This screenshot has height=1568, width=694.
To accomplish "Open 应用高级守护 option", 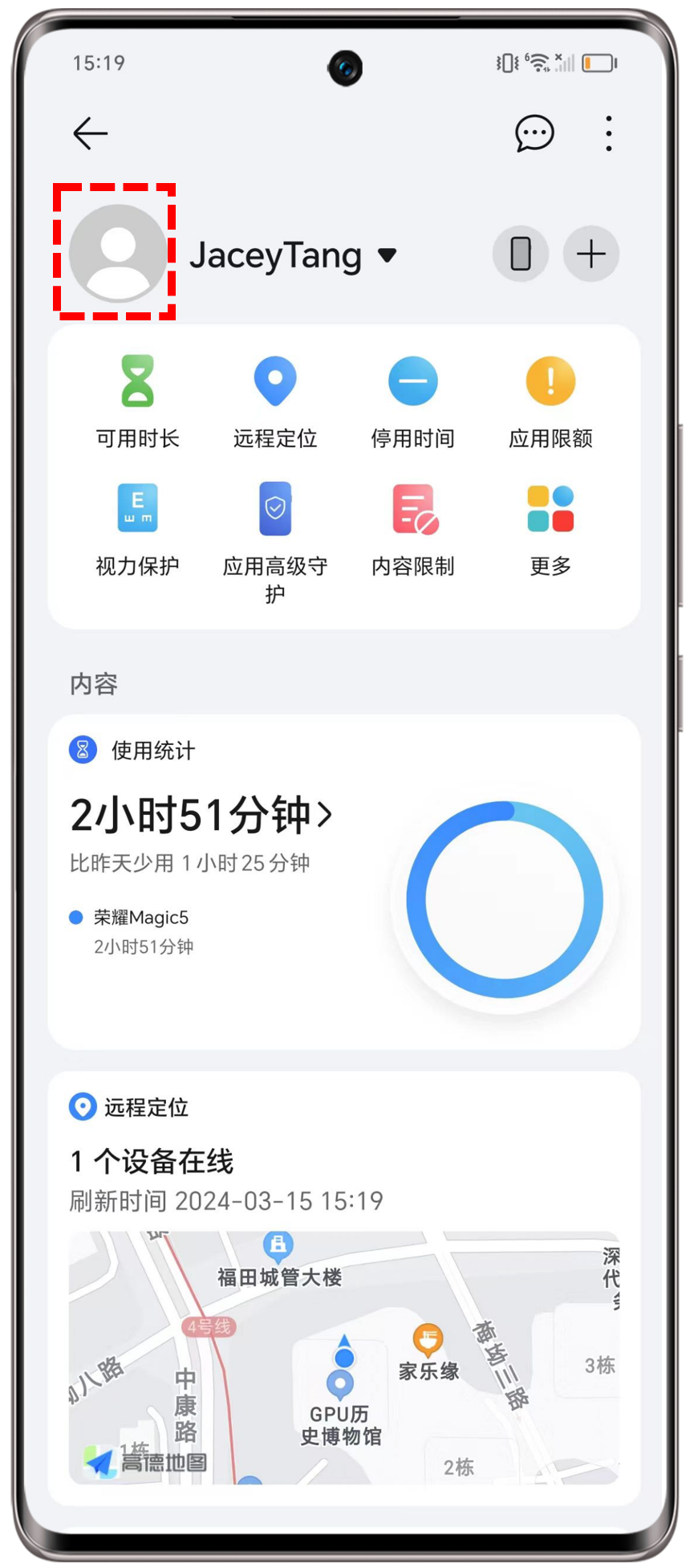I will pos(275,540).
